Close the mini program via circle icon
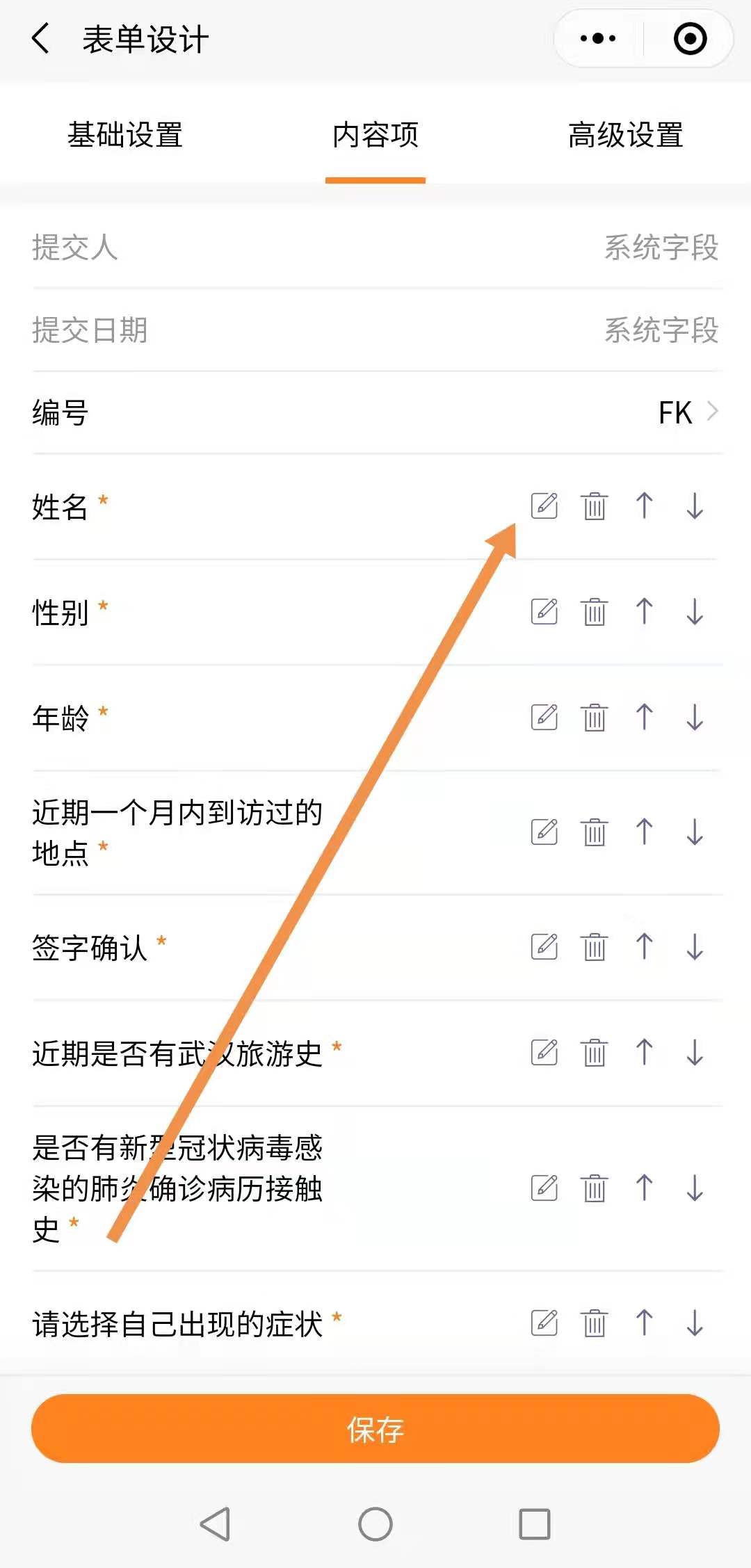The height and width of the screenshot is (1568, 751). pos(690,38)
